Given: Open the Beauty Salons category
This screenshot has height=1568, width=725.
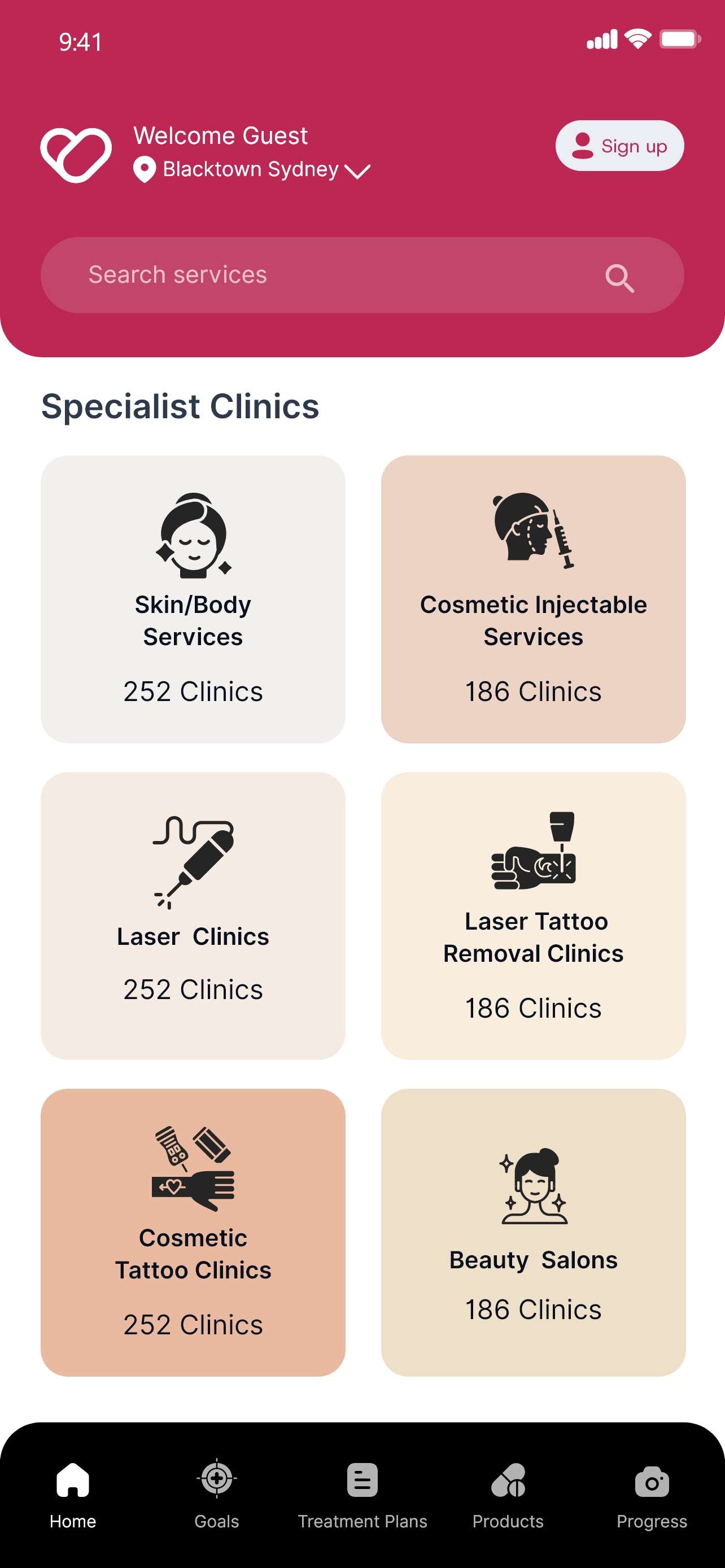Looking at the screenshot, I should [x=532, y=1232].
